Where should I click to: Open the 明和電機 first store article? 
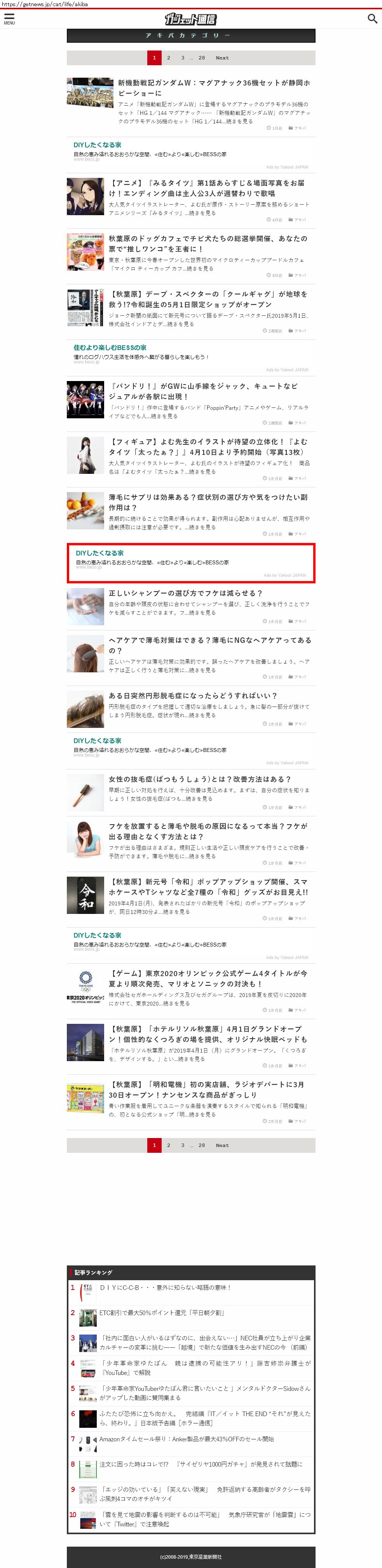coord(207,1089)
